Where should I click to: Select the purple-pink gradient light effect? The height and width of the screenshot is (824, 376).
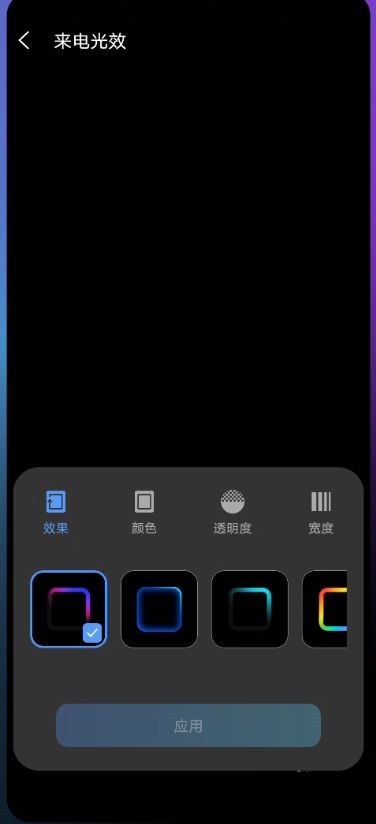point(68,609)
